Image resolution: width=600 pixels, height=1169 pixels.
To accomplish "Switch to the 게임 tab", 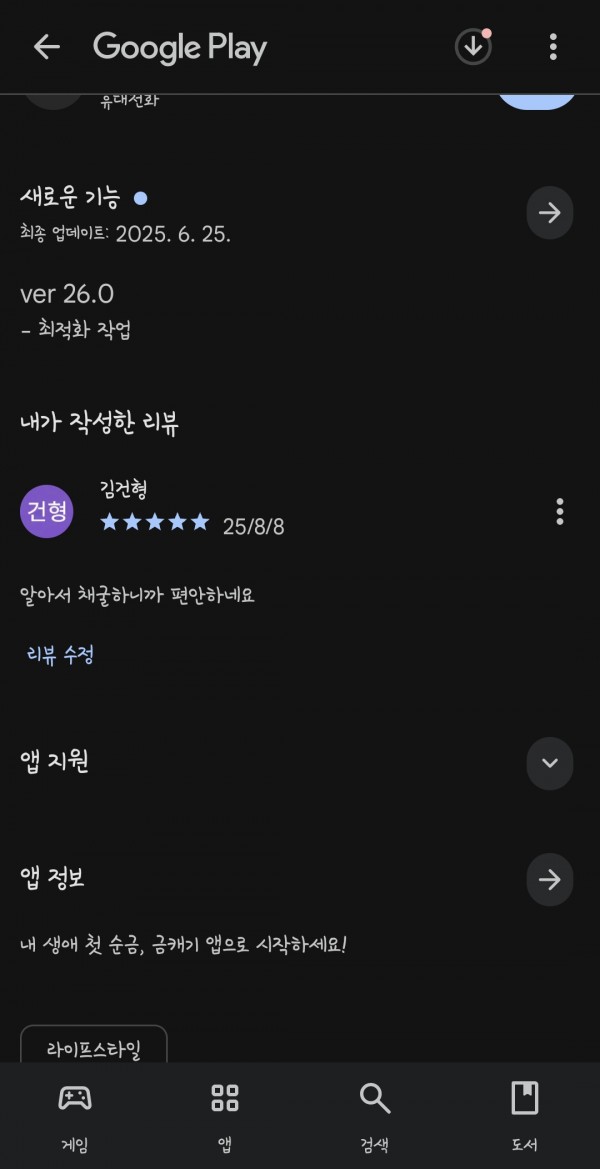I will click(x=75, y=1116).
